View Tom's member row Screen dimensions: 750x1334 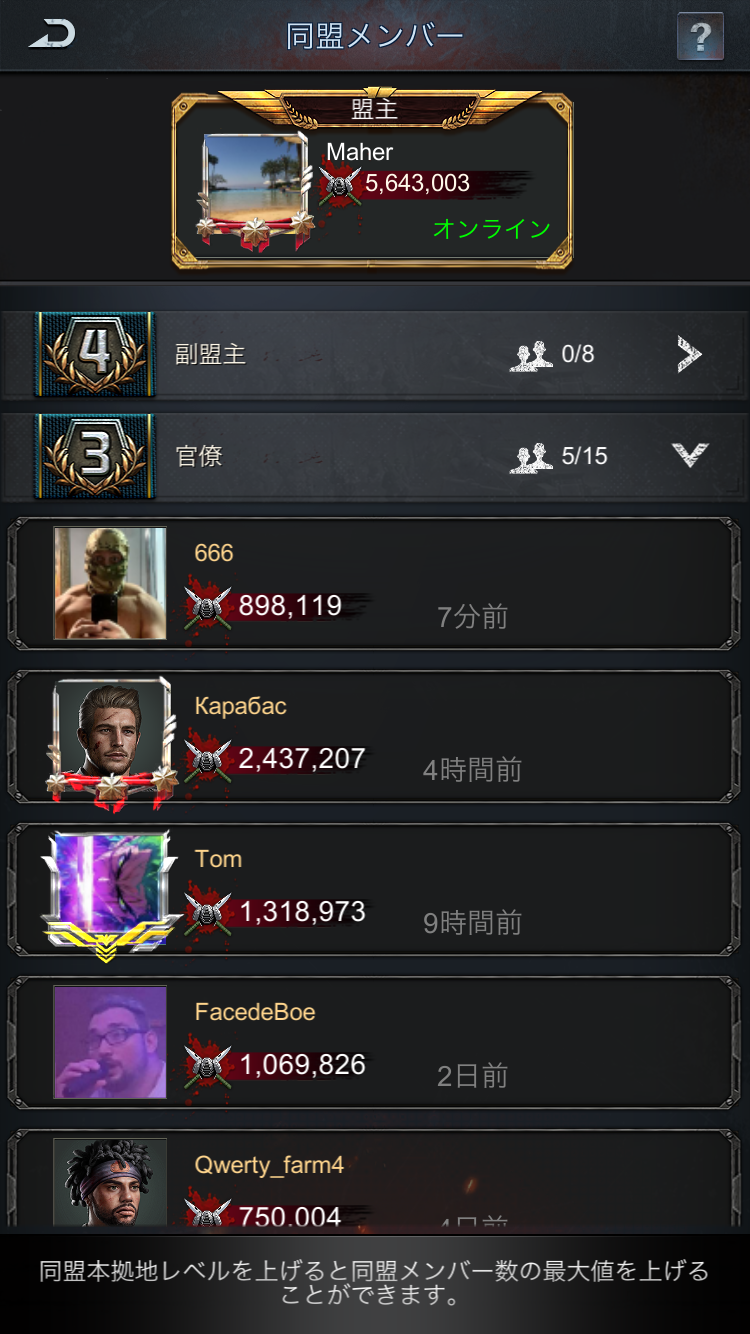(x=375, y=890)
